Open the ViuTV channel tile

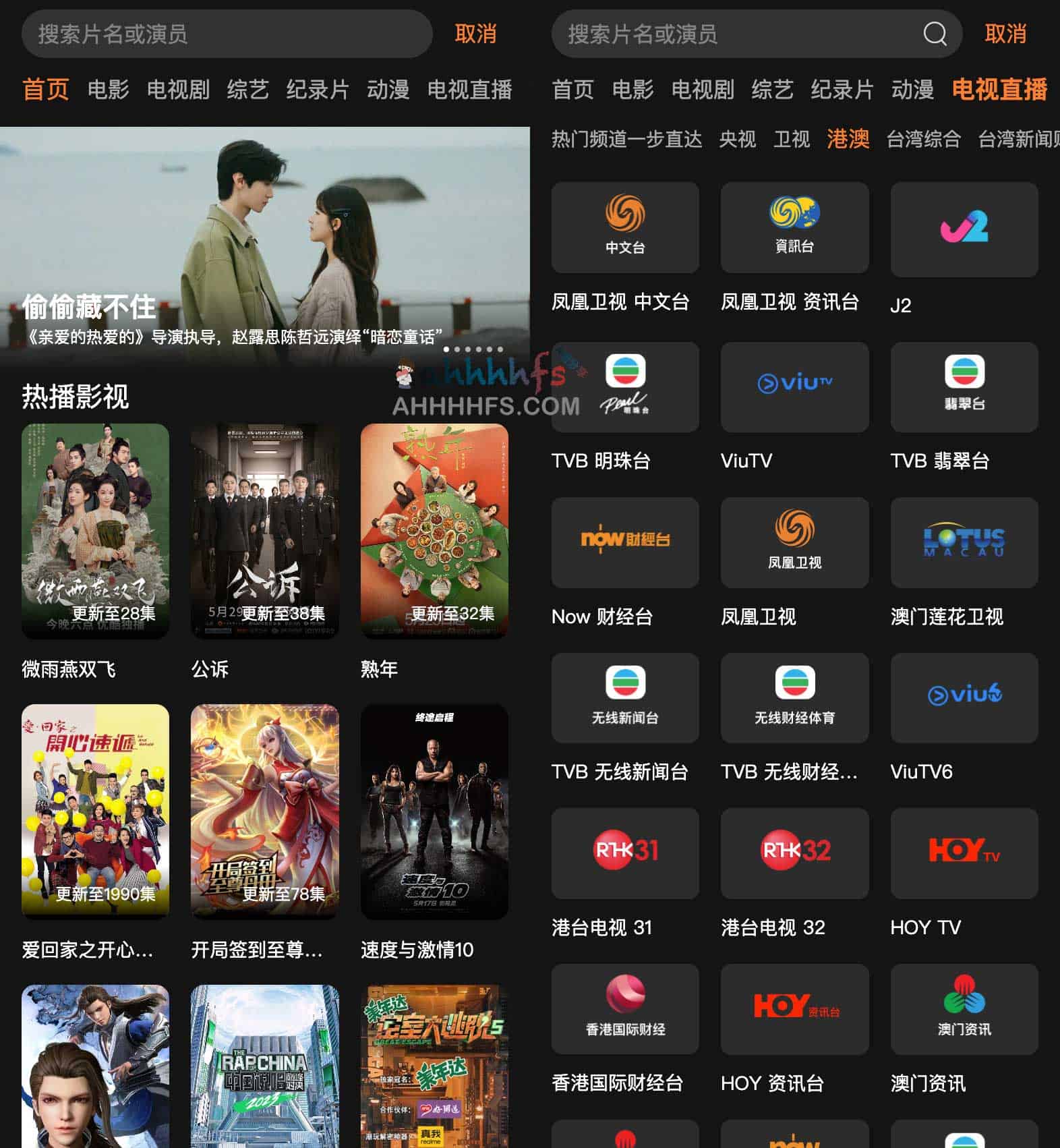tap(794, 387)
